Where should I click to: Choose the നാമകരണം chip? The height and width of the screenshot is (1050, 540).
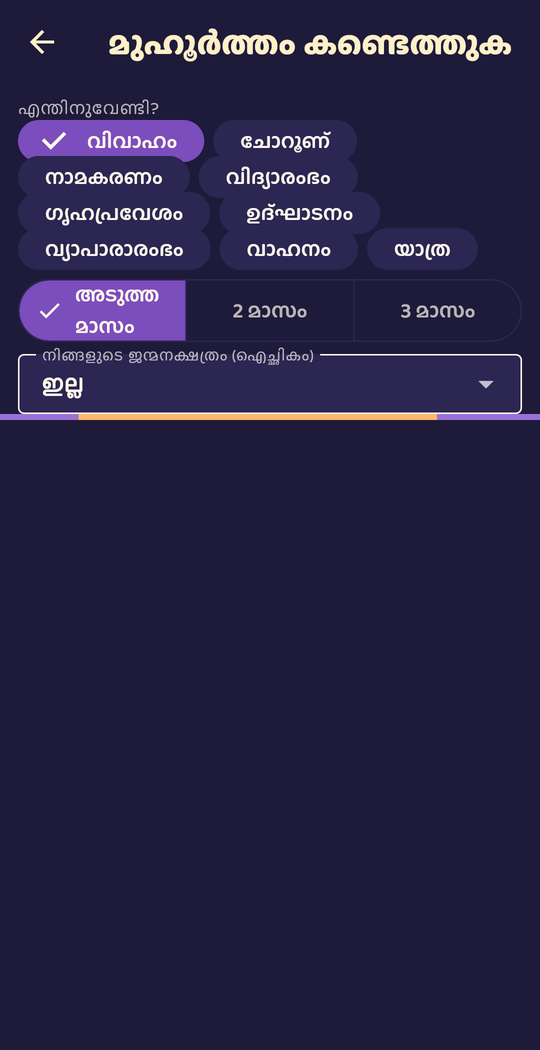point(104,177)
